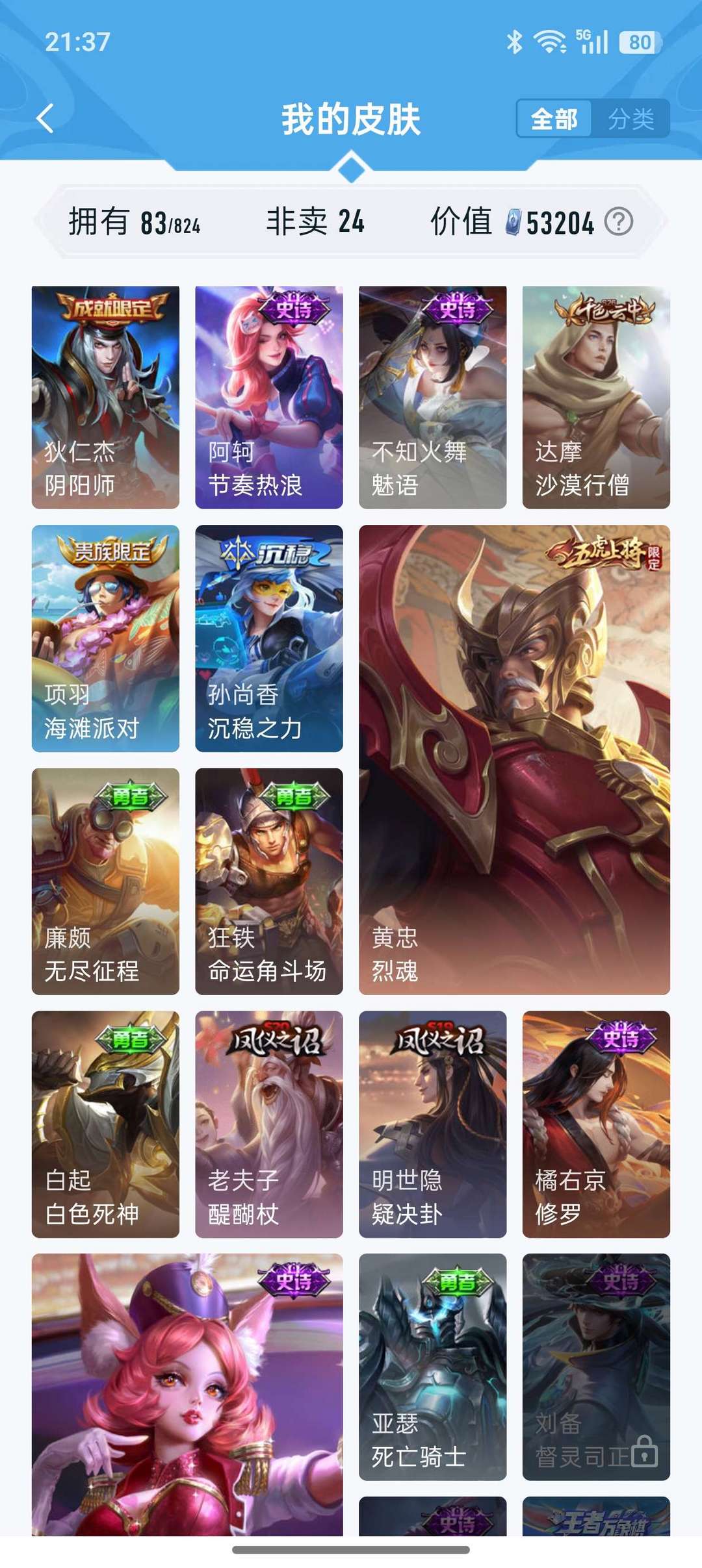Screen dimensions: 702x1568
Task: Go back using the top-left arrow
Action: click(x=45, y=119)
